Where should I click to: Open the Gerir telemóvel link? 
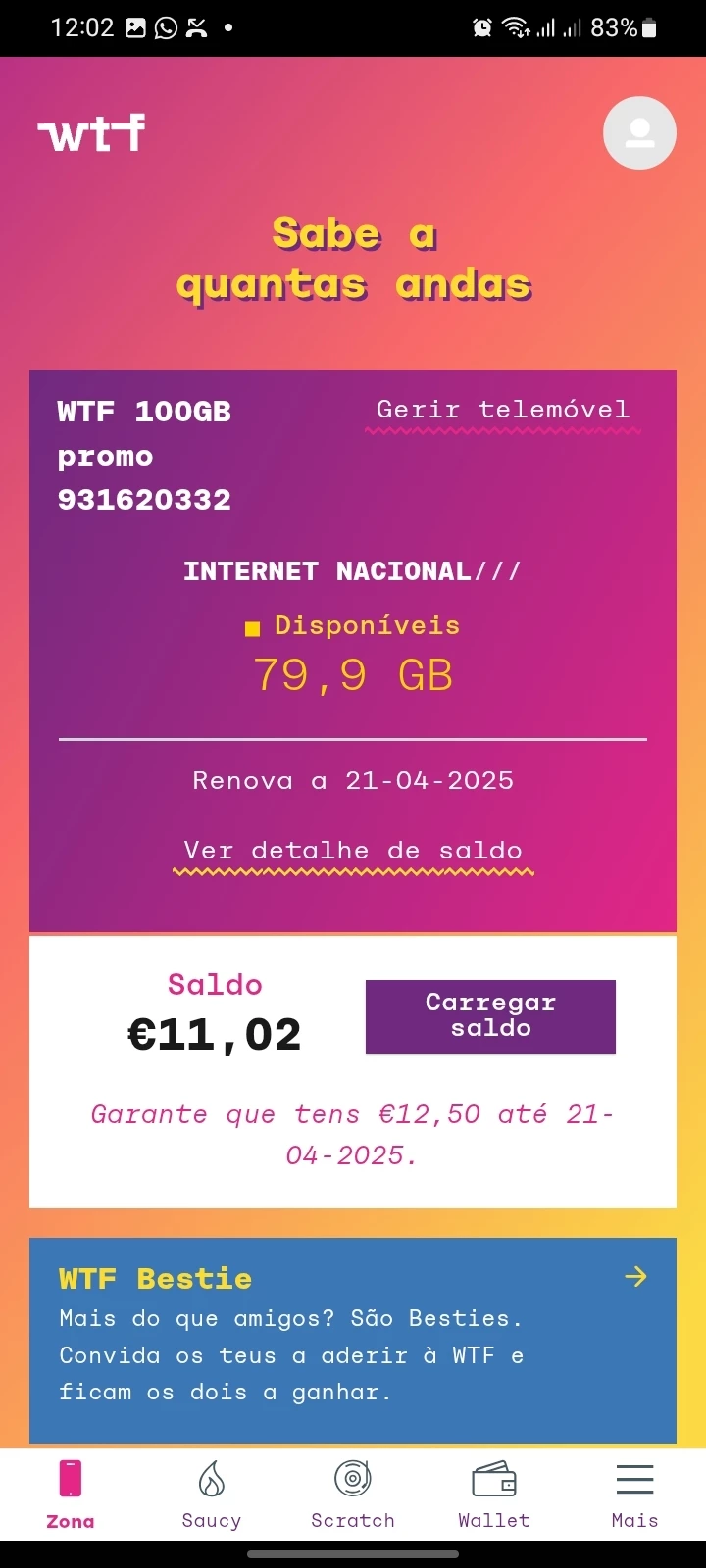[x=503, y=410]
